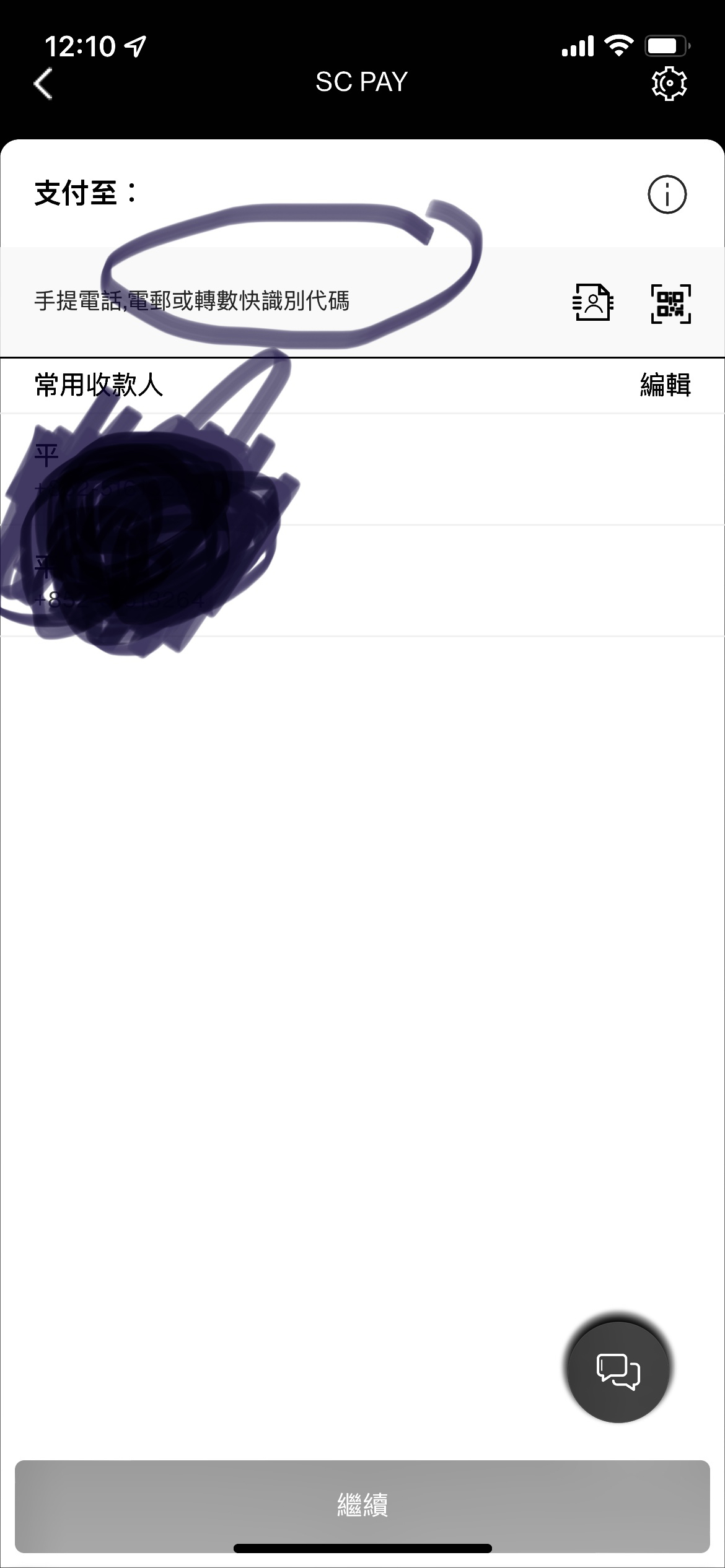
Task: Open the chat support bubble
Action: click(x=618, y=1371)
